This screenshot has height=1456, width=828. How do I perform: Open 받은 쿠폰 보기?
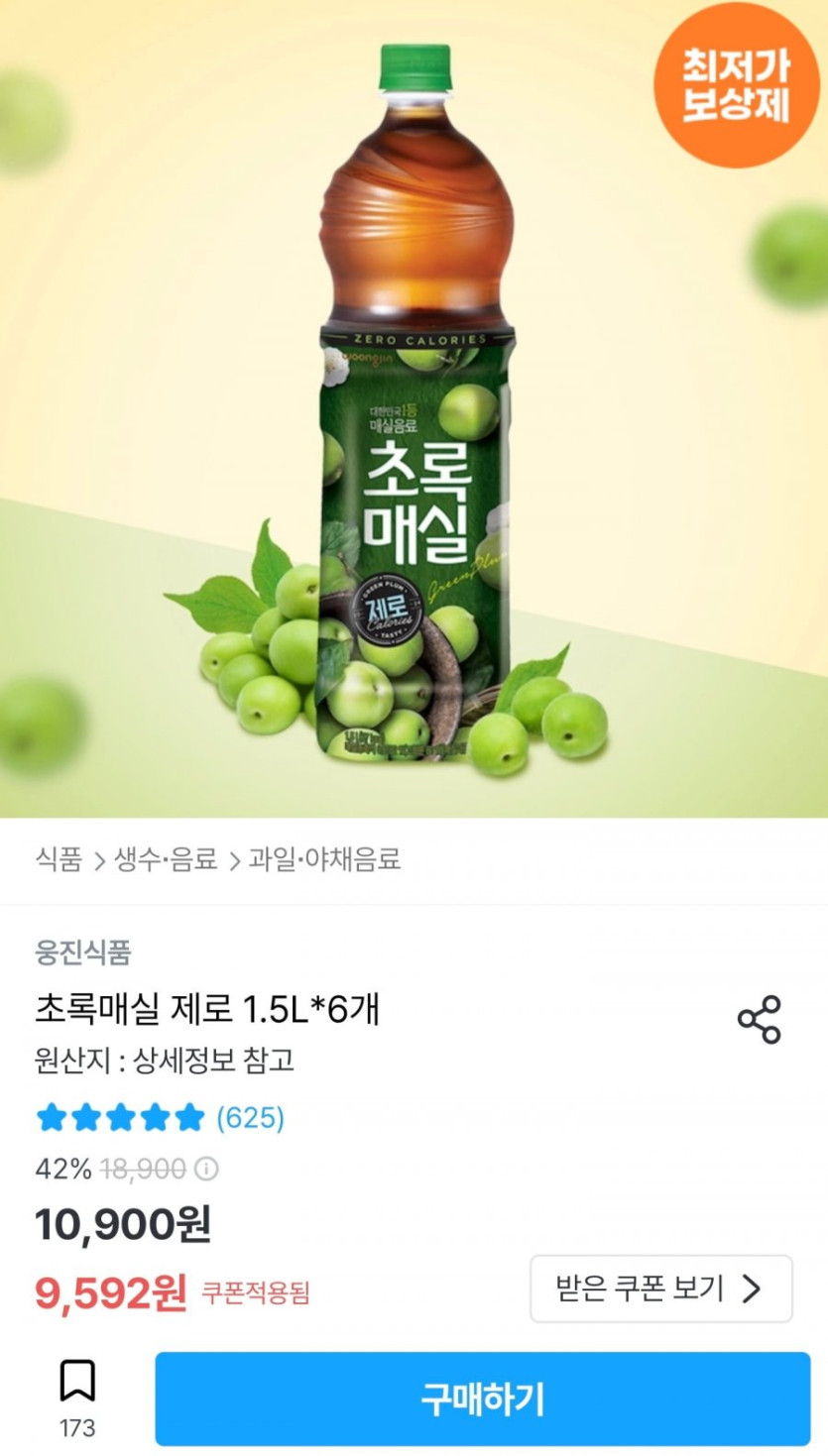click(660, 1288)
